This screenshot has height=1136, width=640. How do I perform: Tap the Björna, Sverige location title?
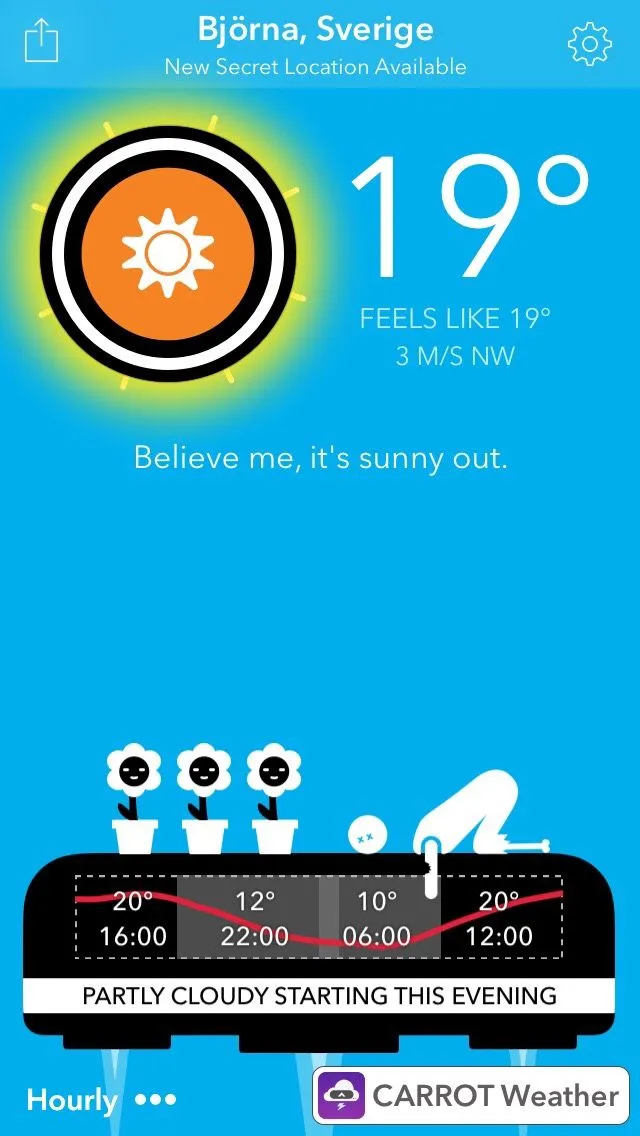click(316, 30)
